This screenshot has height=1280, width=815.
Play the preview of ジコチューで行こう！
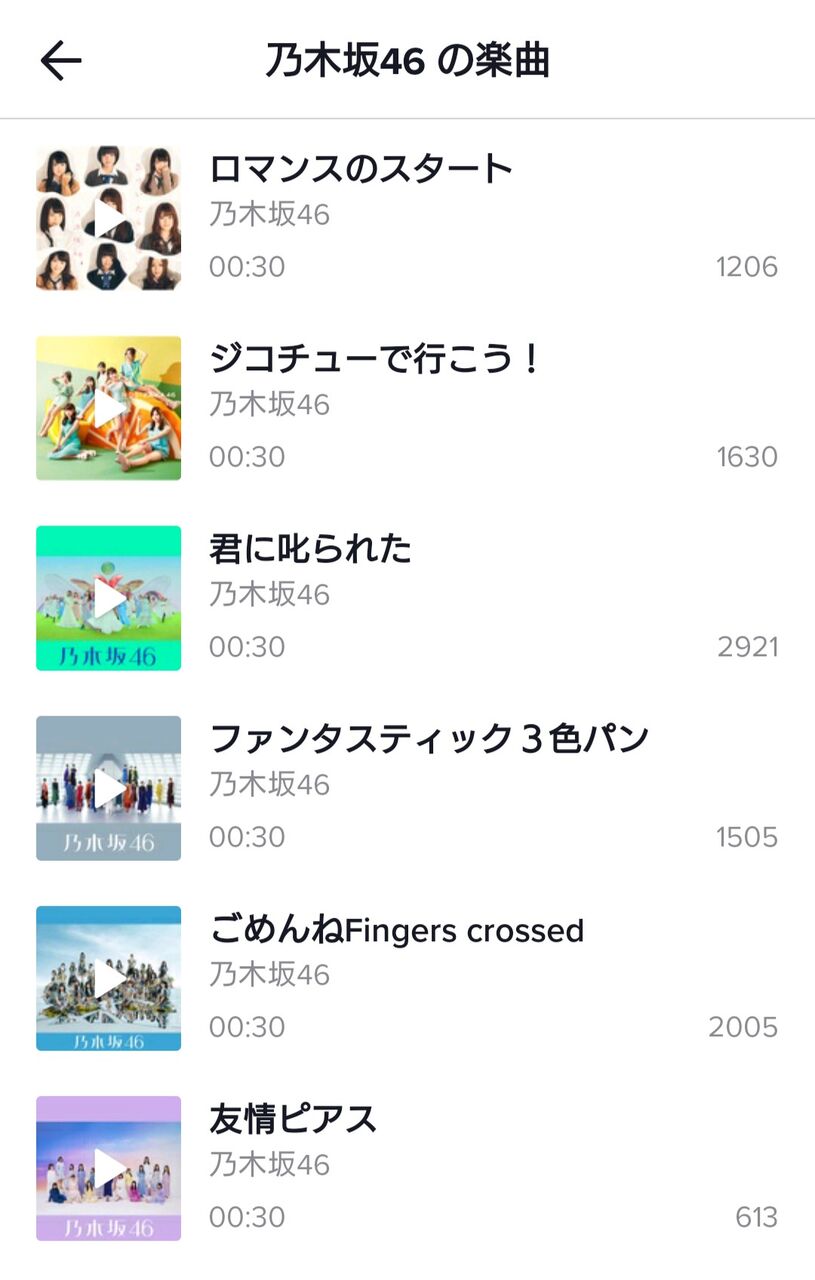coord(109,408)
